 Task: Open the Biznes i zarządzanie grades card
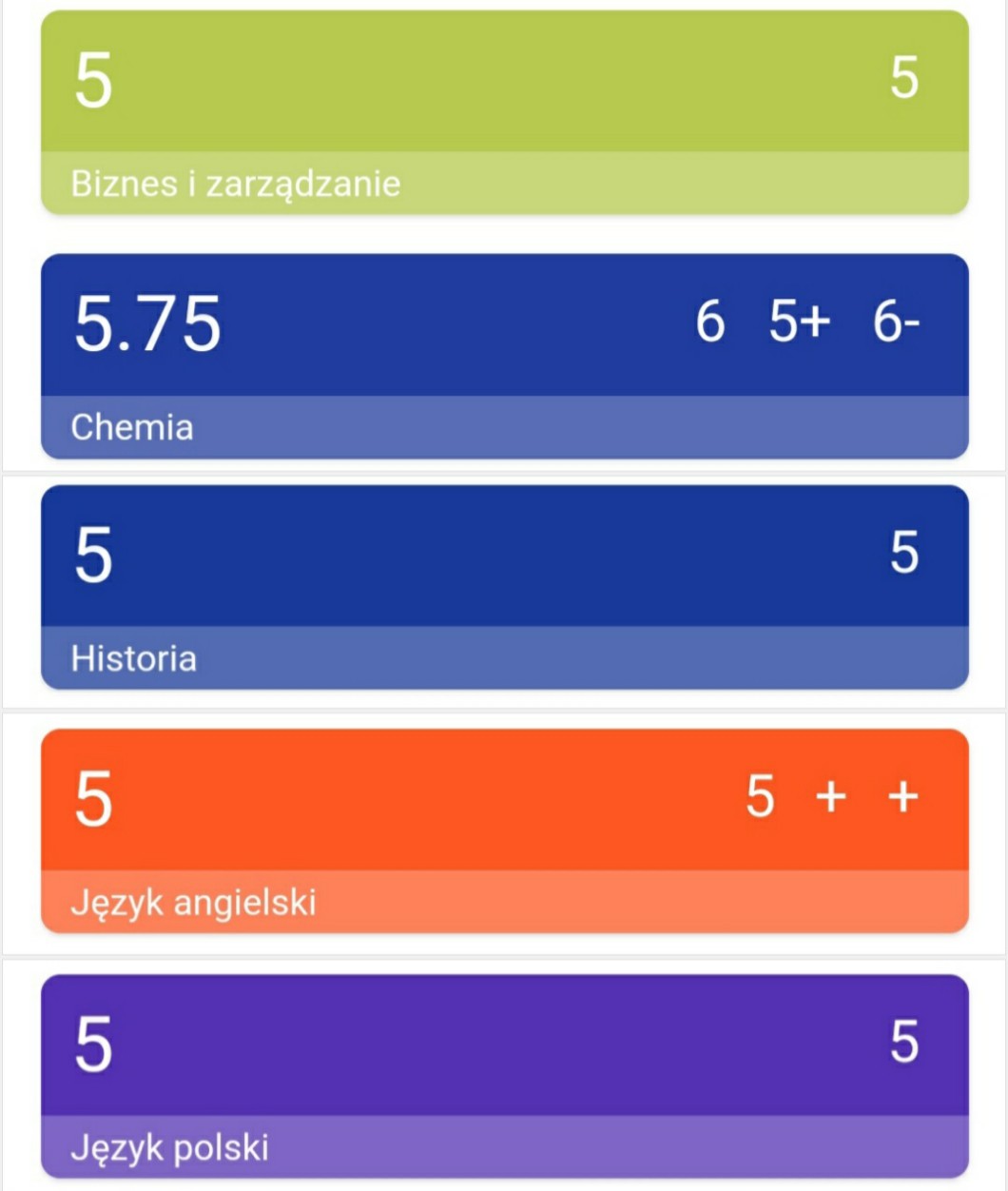(504, 112)
